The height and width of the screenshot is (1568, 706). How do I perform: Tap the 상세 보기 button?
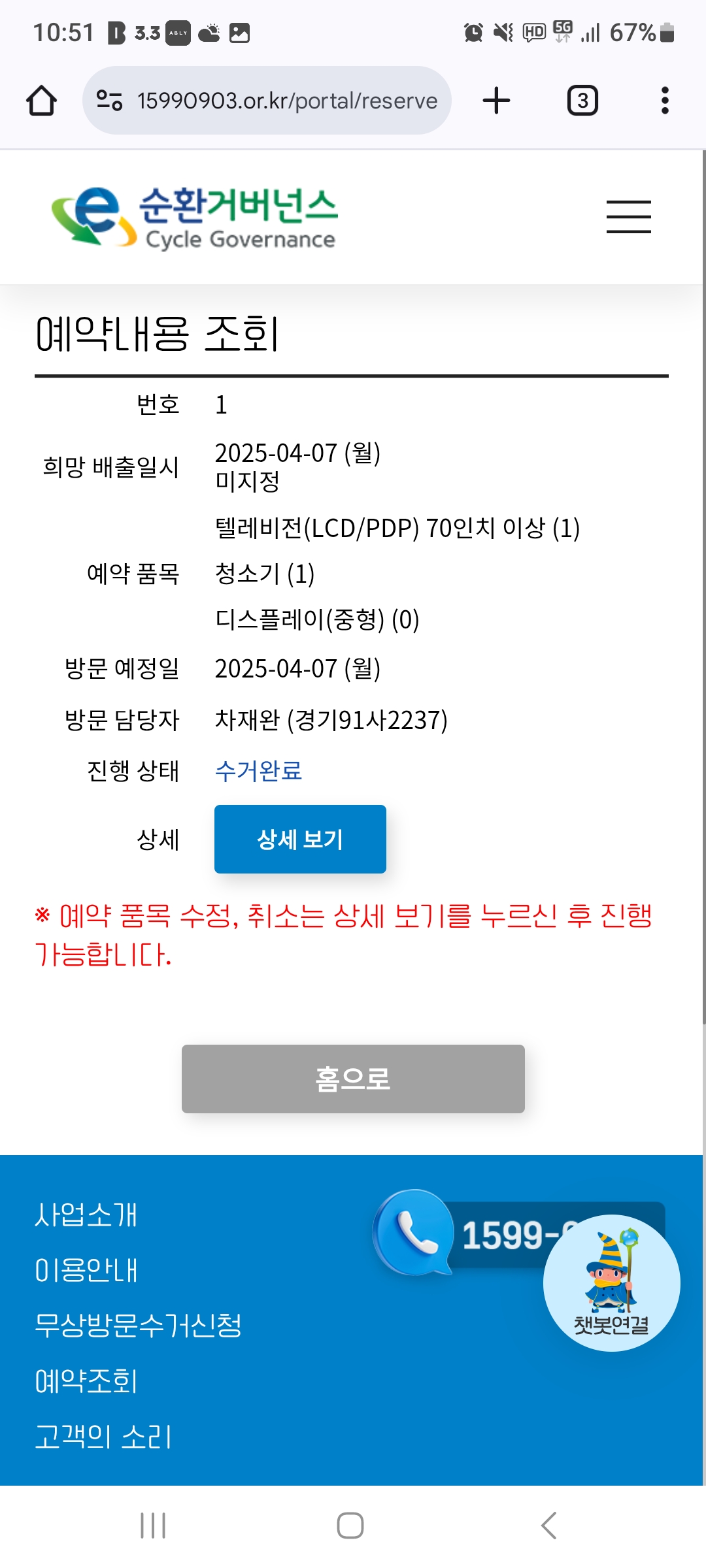click(x=300, y=839)
